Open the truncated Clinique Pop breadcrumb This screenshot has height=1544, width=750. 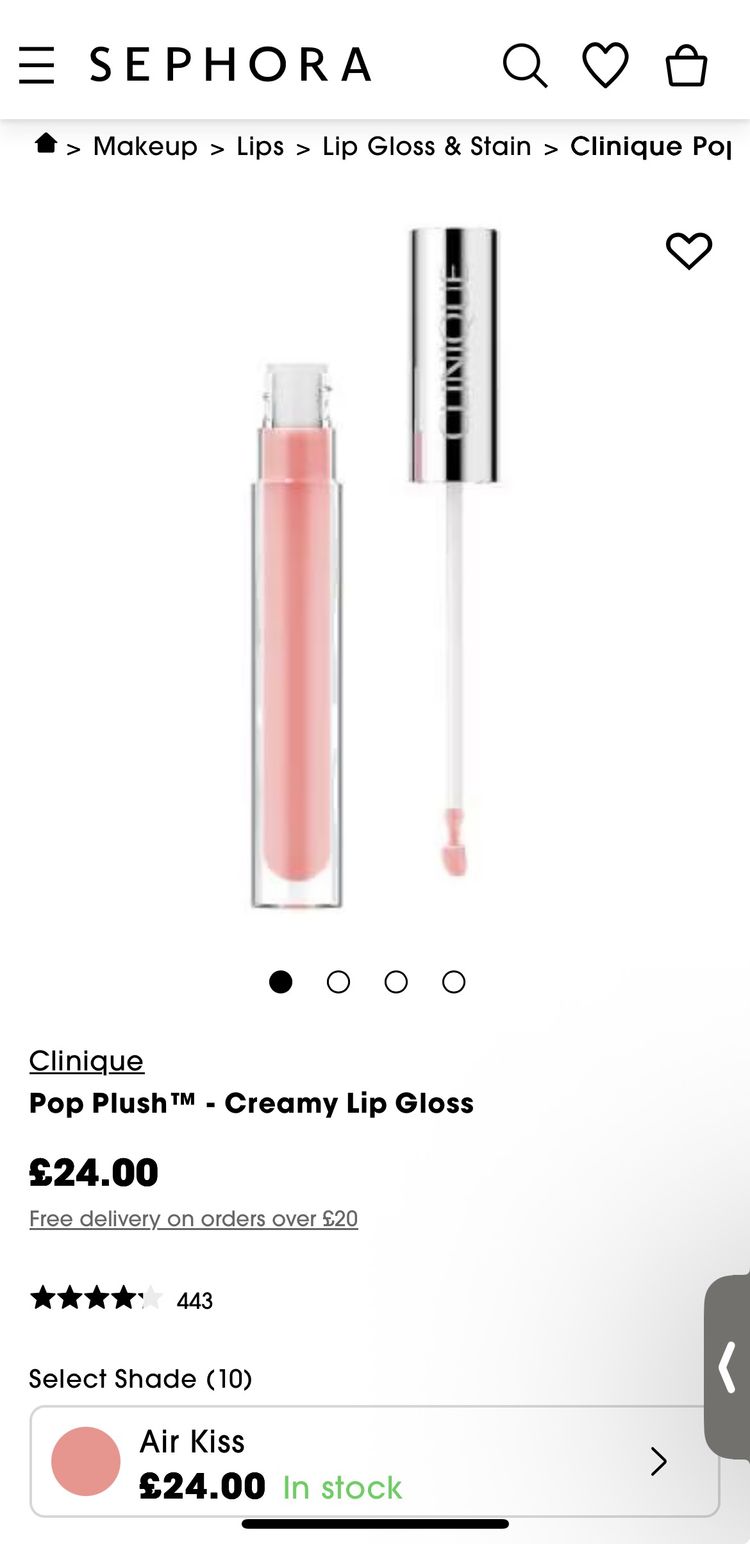click(651, 146)
